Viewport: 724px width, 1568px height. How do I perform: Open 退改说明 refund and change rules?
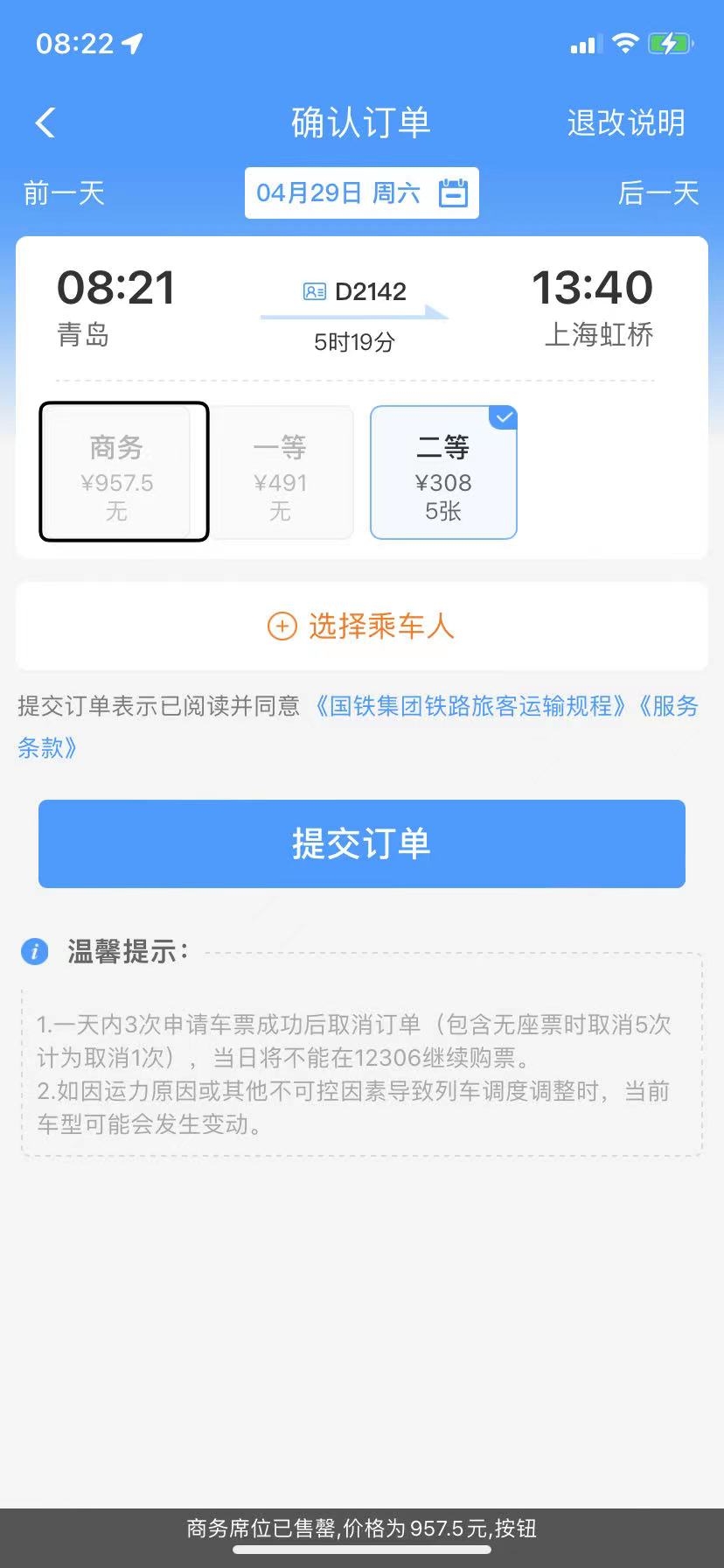point(626,122)
